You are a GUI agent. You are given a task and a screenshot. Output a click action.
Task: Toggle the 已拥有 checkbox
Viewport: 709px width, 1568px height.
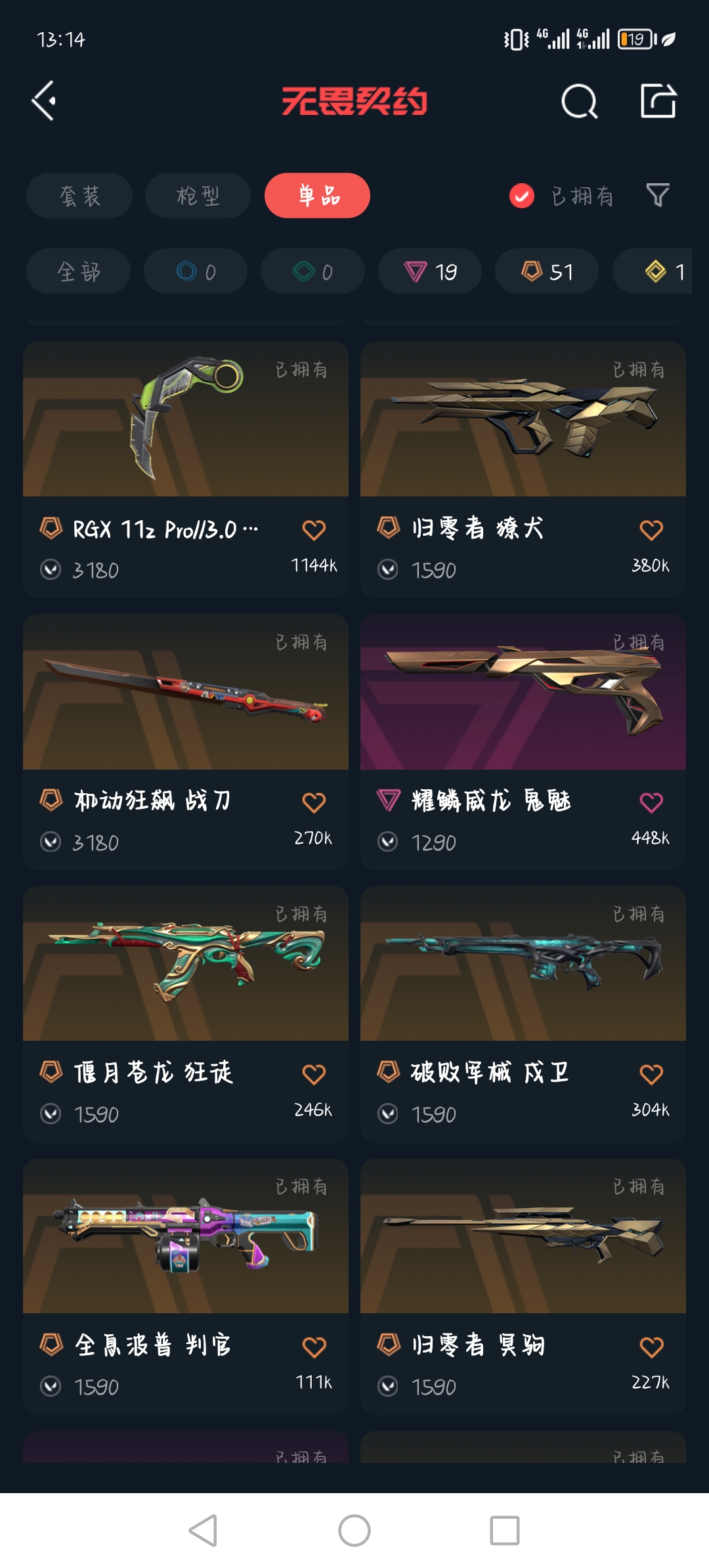coord(522,196)
